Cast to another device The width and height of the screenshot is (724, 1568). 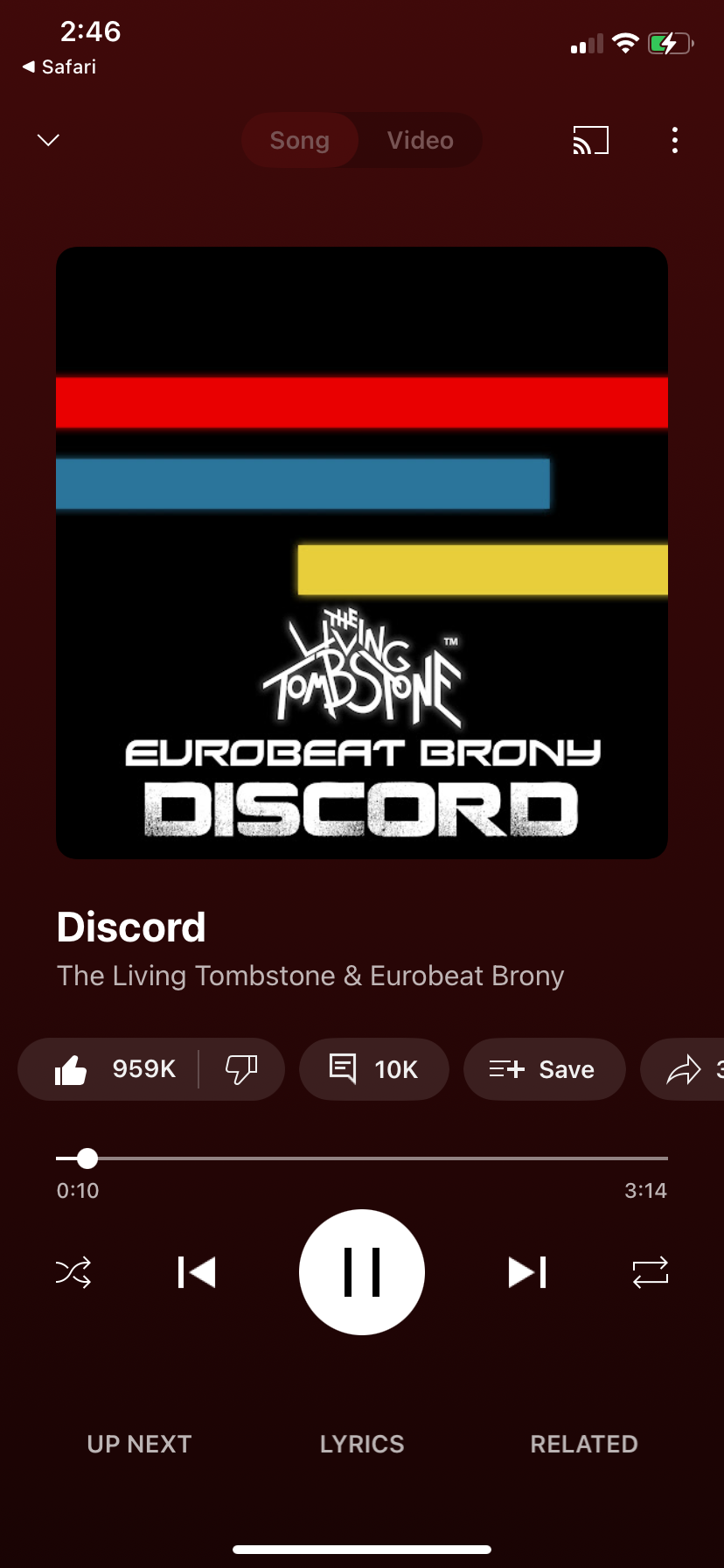click(x=590, y=140)
